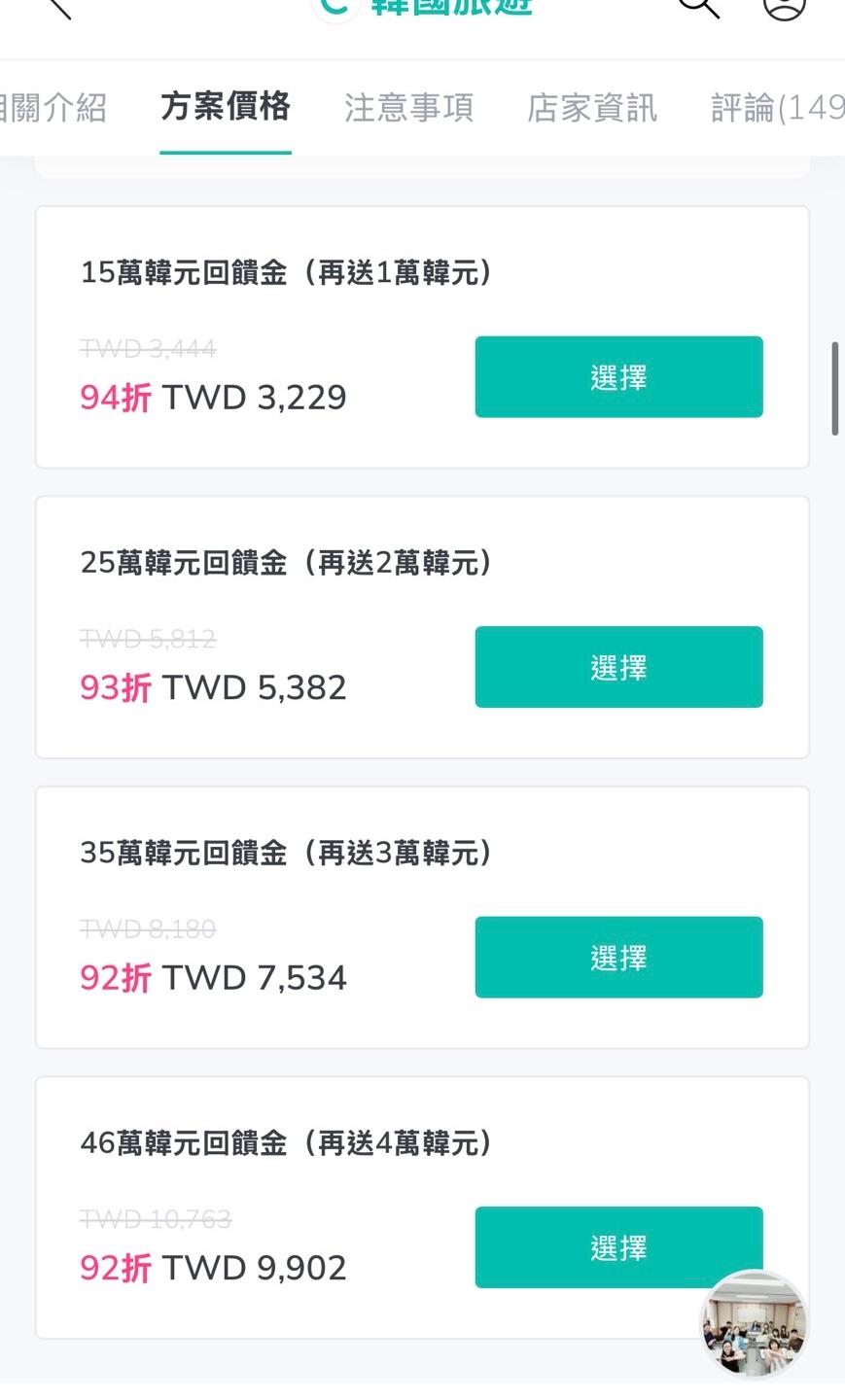View the 評論 reviews tab
Screen dimensions: 845x1400
[x=776, y=108]
